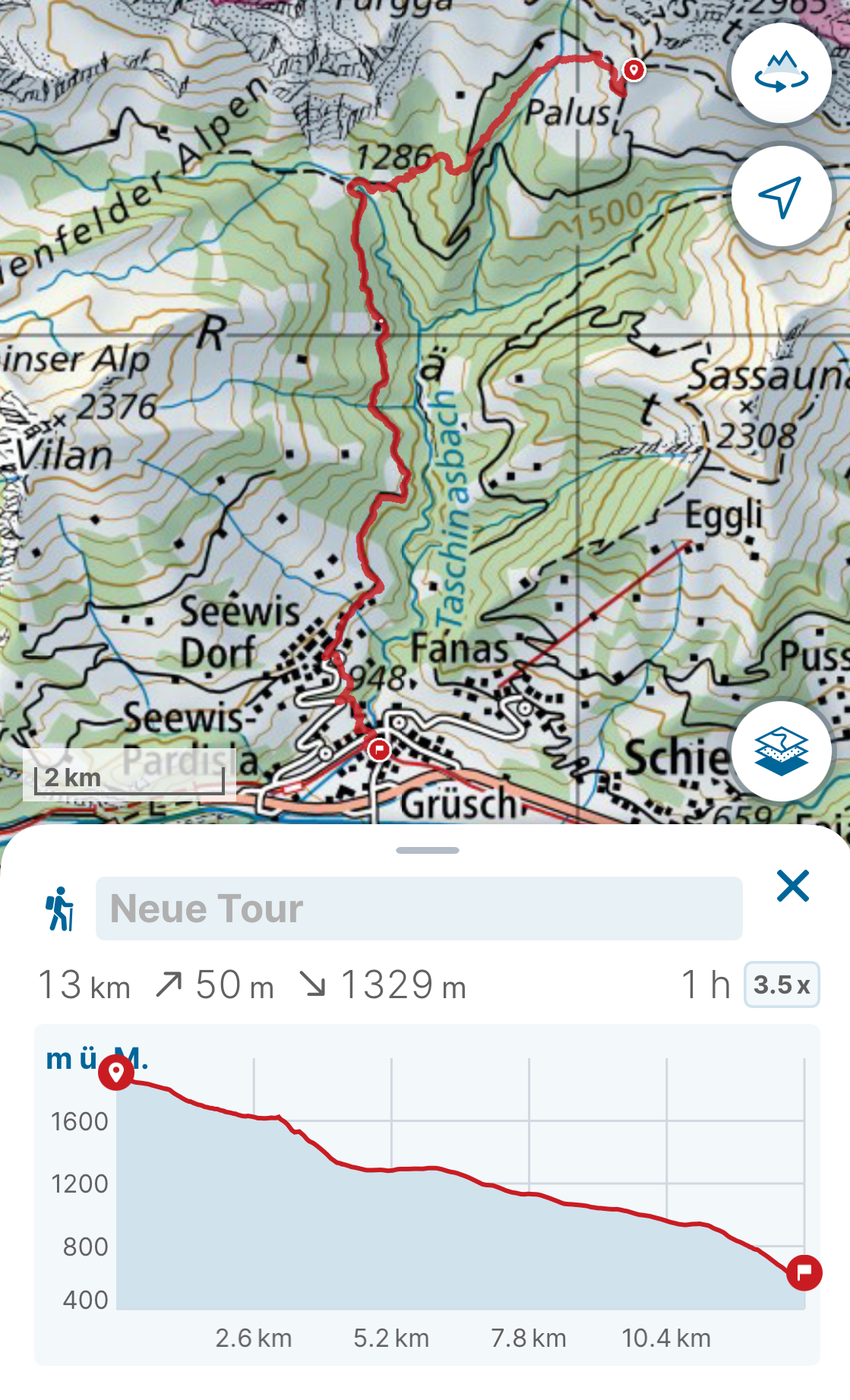Edit the Neue Tour name field
Screen dimensions: 850x1400
point(419,909)
